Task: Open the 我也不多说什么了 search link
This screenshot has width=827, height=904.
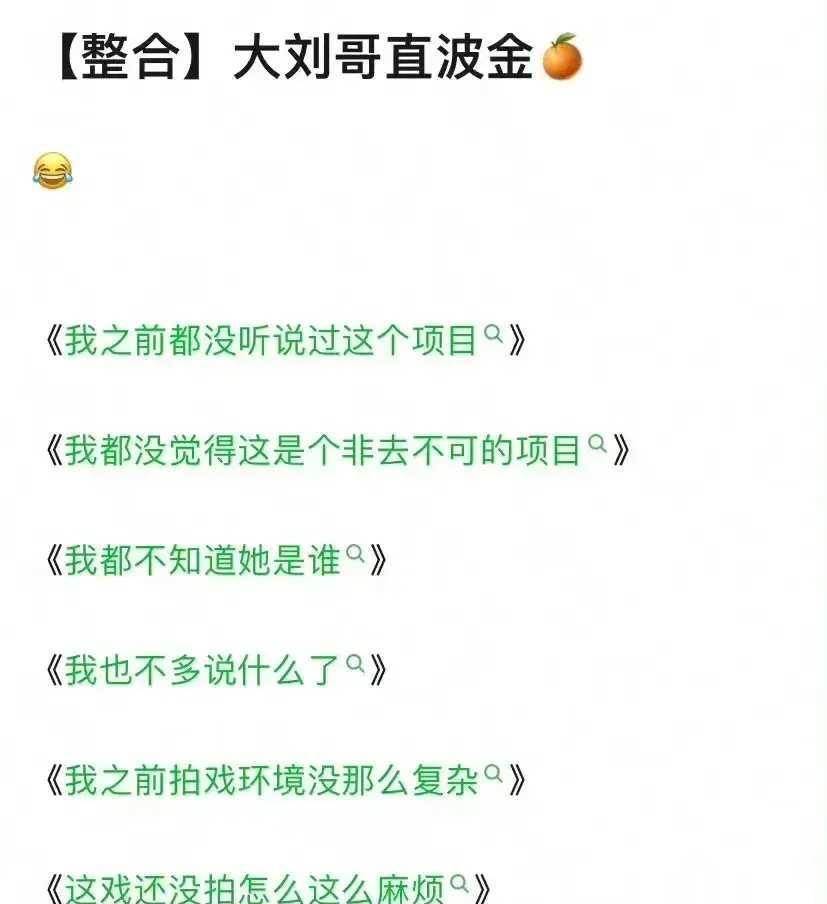Action: click(203, 670)
